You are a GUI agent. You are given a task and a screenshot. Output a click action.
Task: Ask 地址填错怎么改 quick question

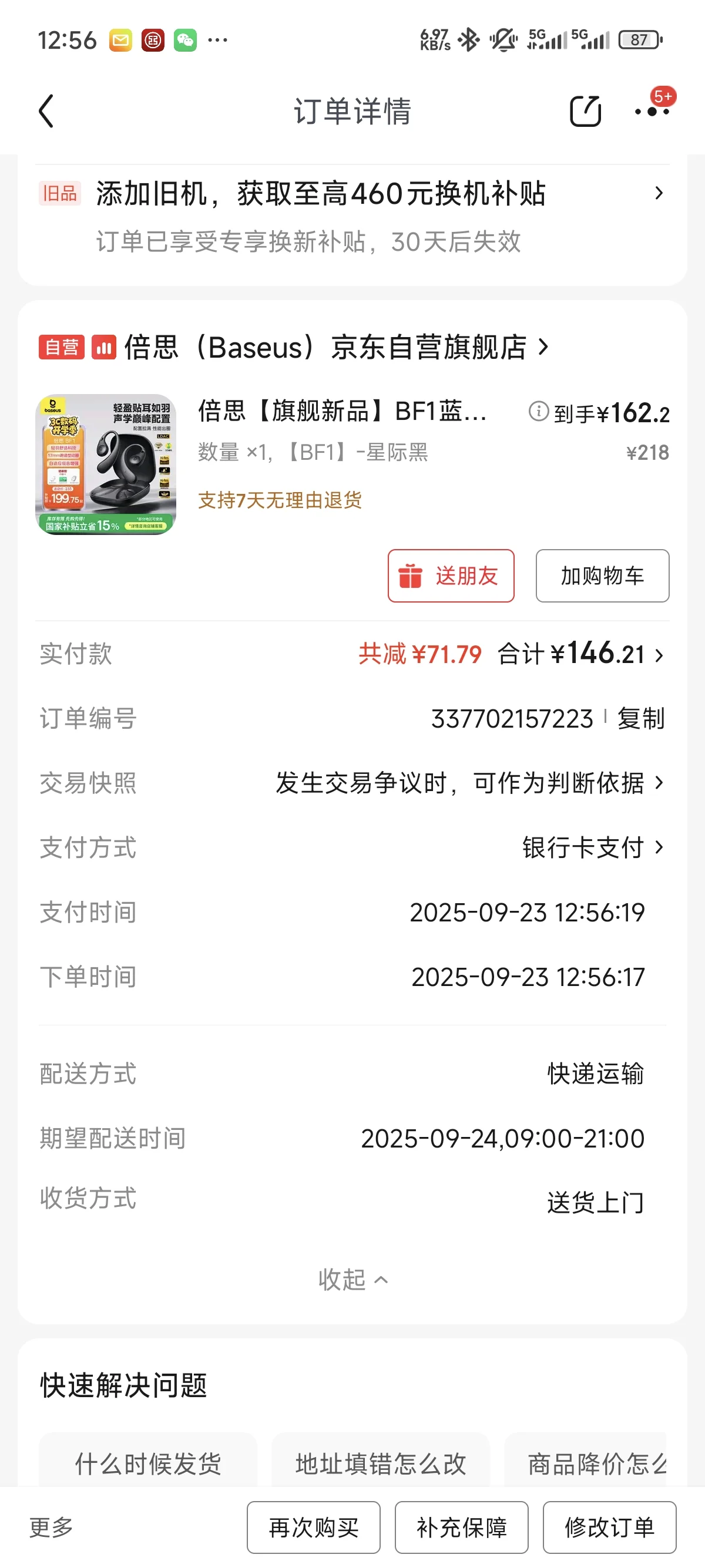pyautogui.click(x=381, y=1463)
